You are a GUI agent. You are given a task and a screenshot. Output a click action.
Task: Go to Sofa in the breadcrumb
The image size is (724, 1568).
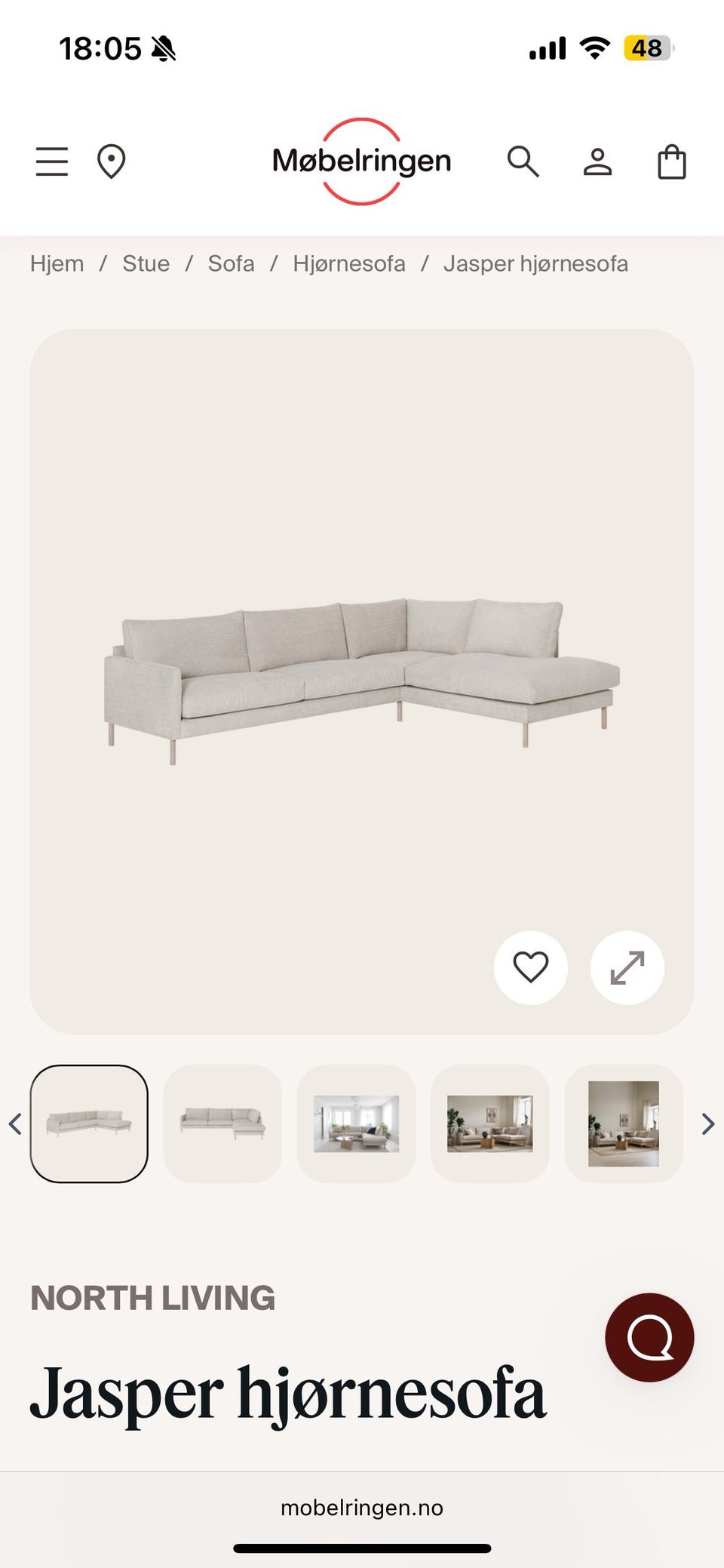click(x=231, y=263)
